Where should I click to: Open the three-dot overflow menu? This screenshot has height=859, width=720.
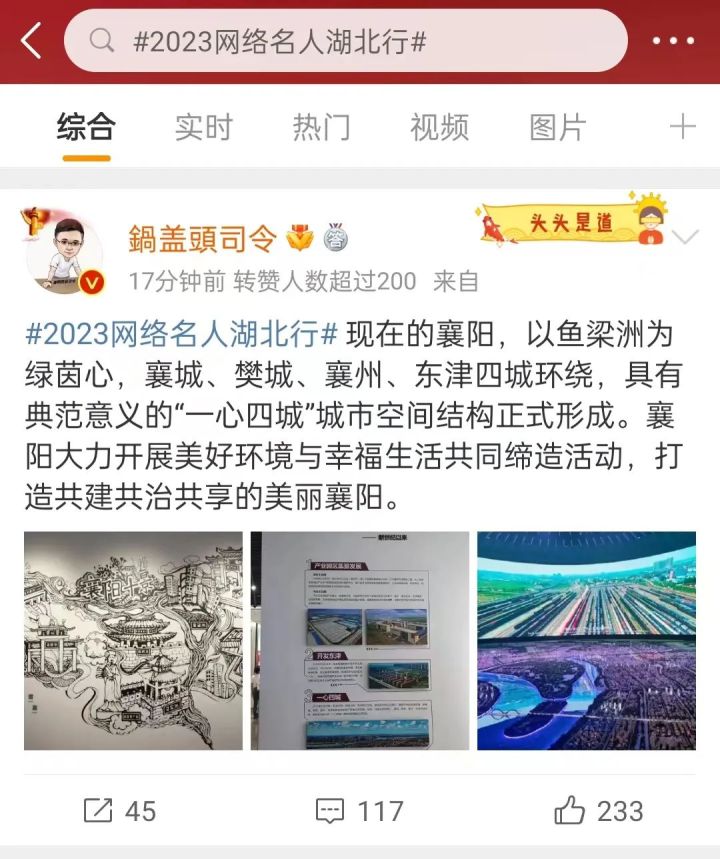pyautogui.click(x=673, y=41)
